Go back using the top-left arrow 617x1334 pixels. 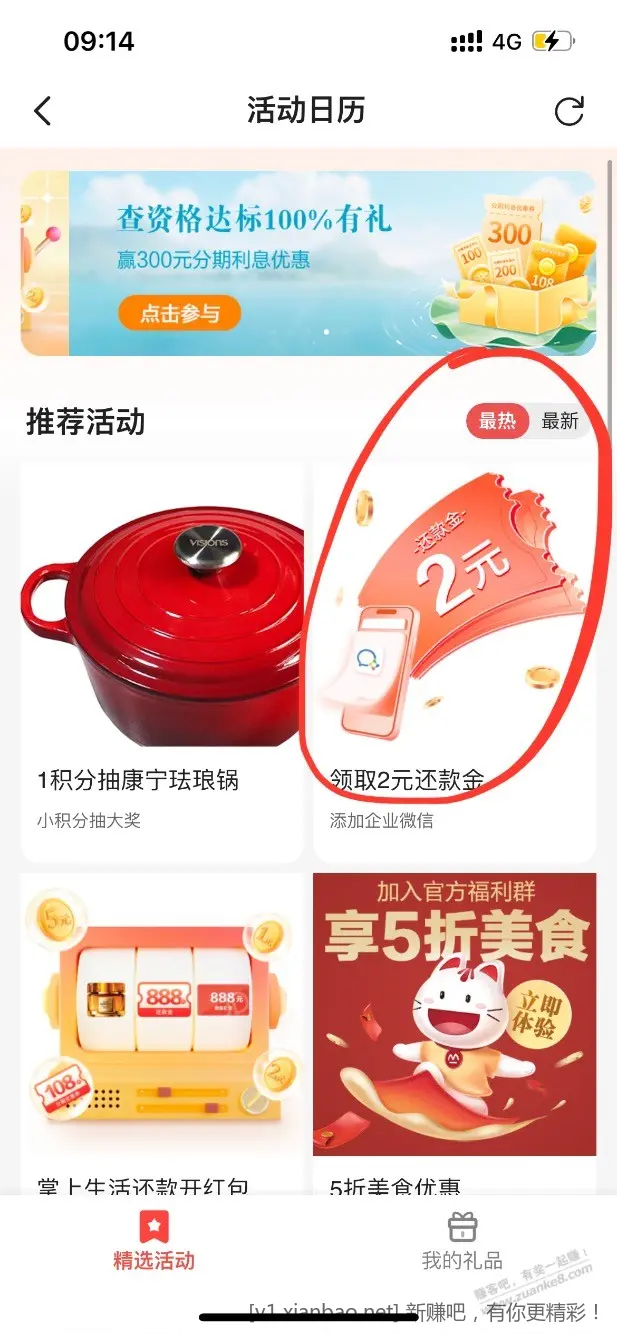[x=42, y=111]
